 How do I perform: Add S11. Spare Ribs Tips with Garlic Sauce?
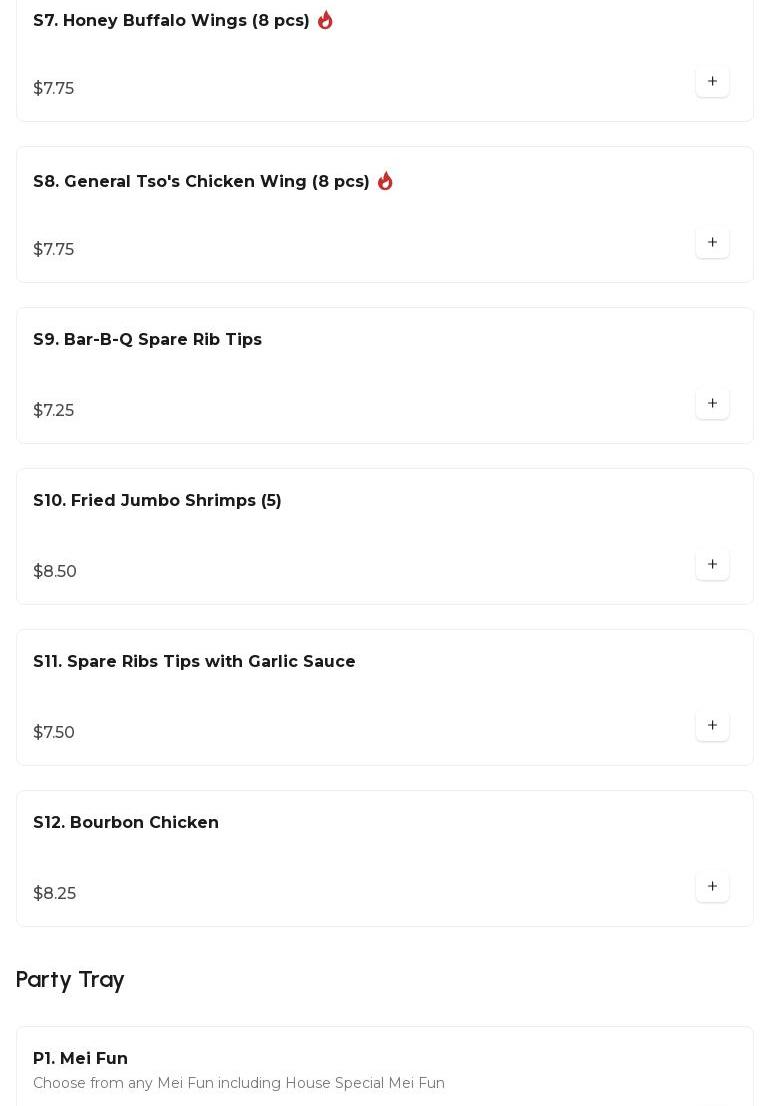tap(712, 726)
